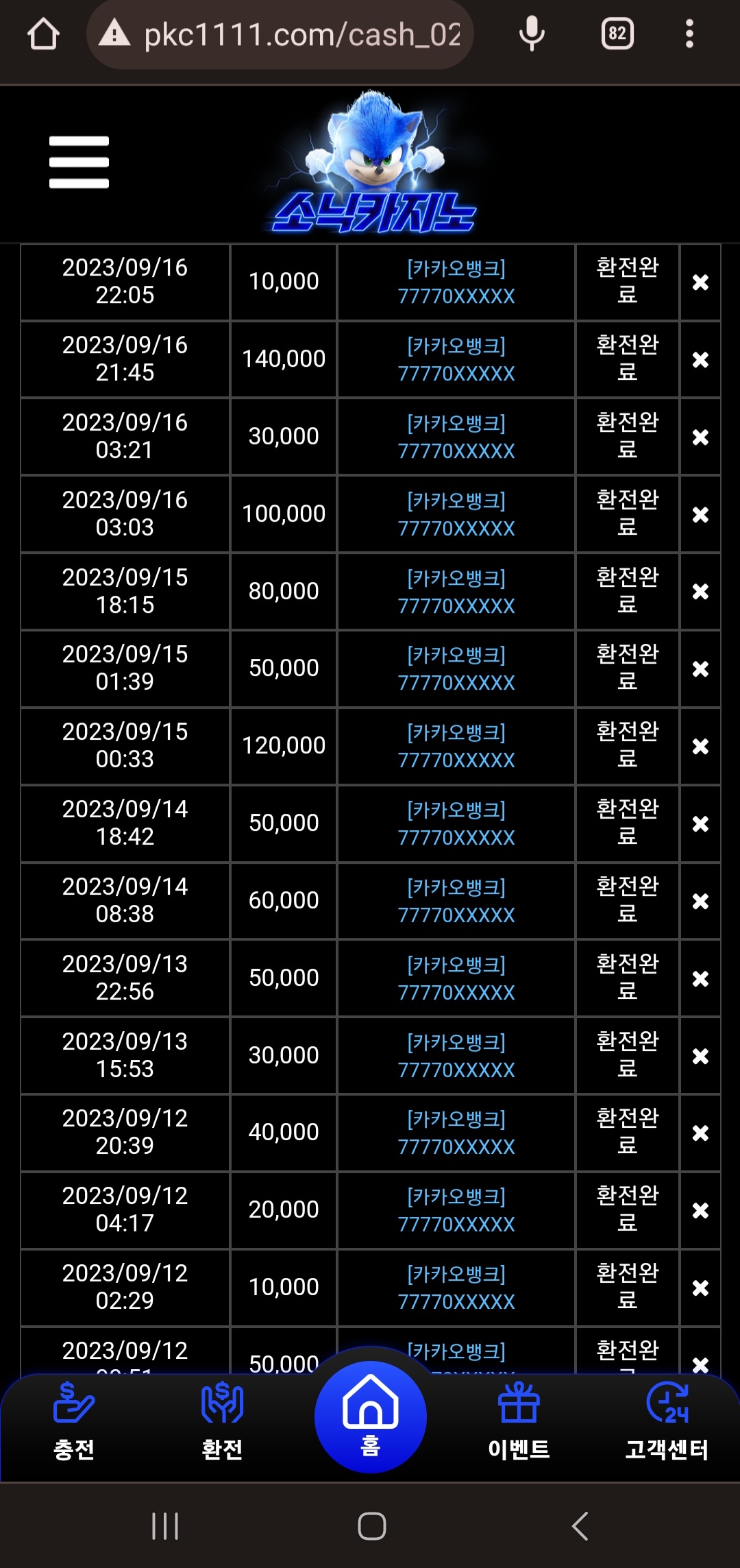Delete the 140,000 withdrawal entry

pos(700,360)
